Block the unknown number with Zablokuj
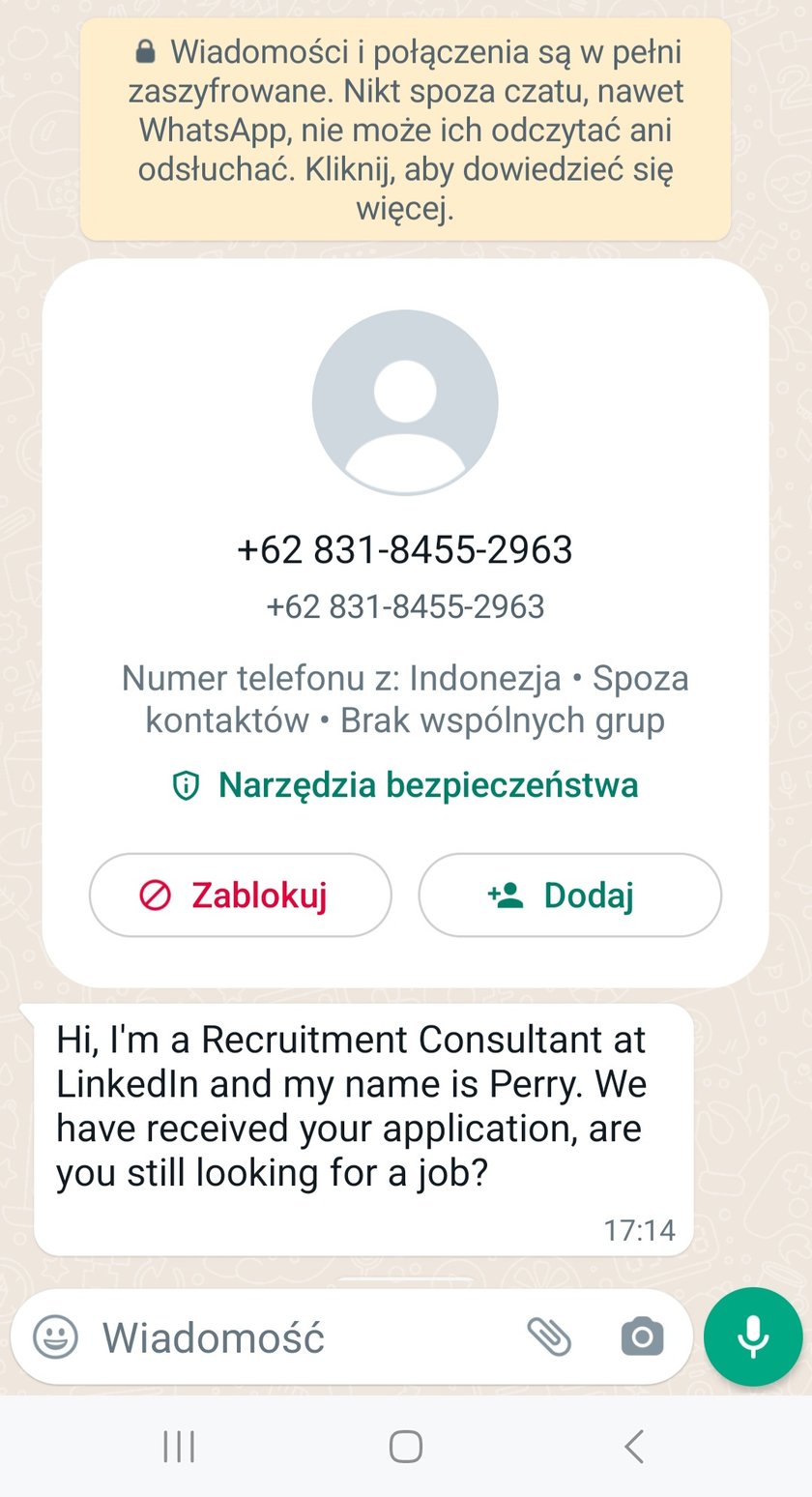Screen dimensions: 812x1497 [x=240, y=895]
